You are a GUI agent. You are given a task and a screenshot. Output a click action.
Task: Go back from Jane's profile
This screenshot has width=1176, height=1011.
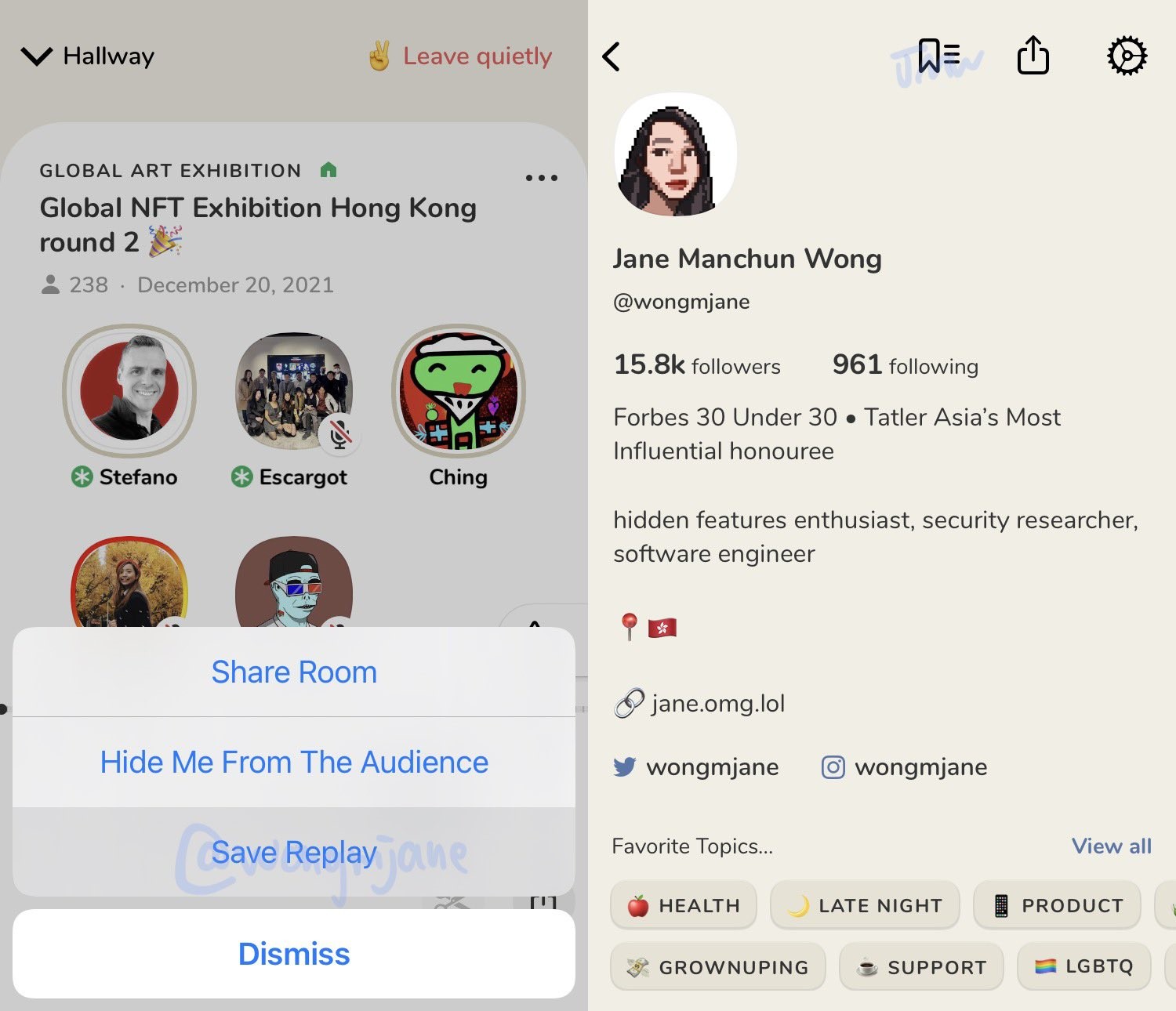point(612,56)
